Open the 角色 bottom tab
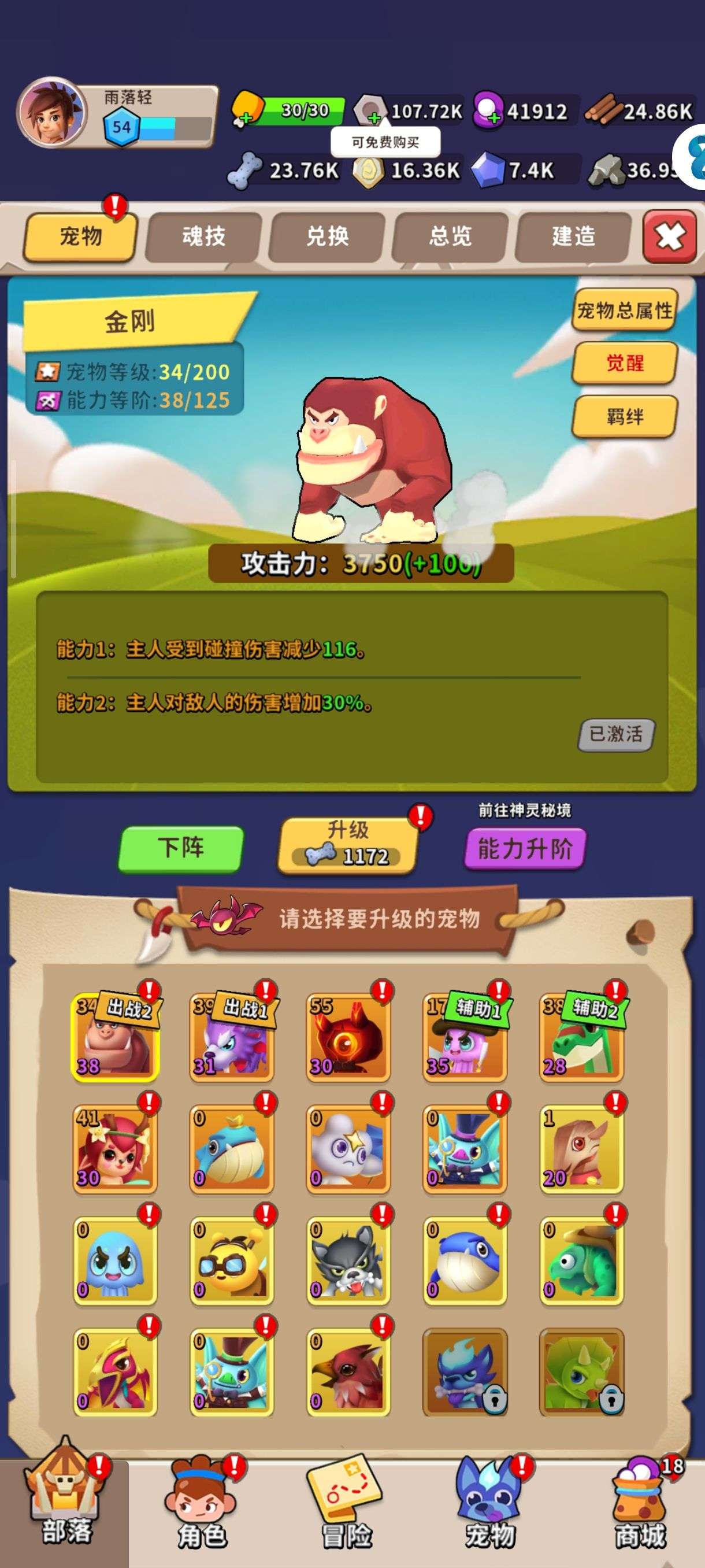 [202, 1510]
